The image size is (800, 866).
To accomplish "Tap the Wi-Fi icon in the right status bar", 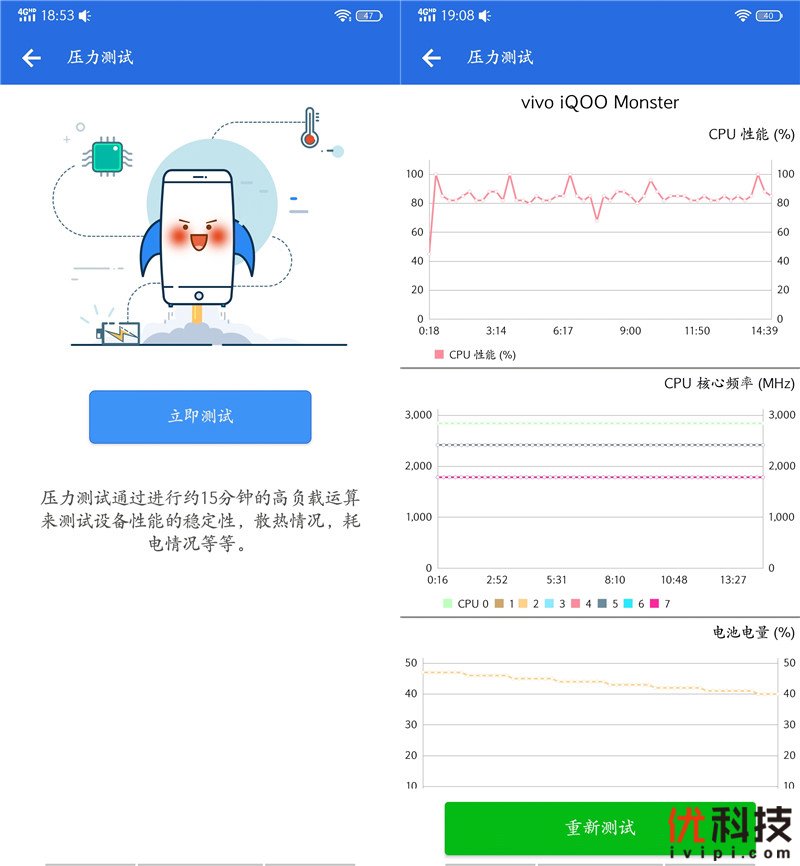I will point(743,14).
